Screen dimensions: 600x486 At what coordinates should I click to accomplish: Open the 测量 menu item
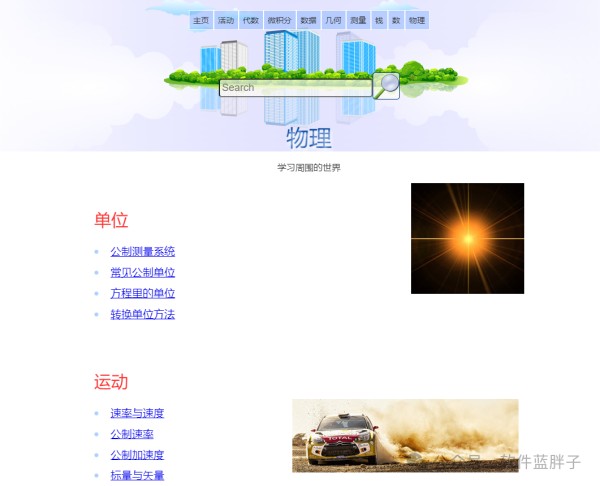point(358,20)
